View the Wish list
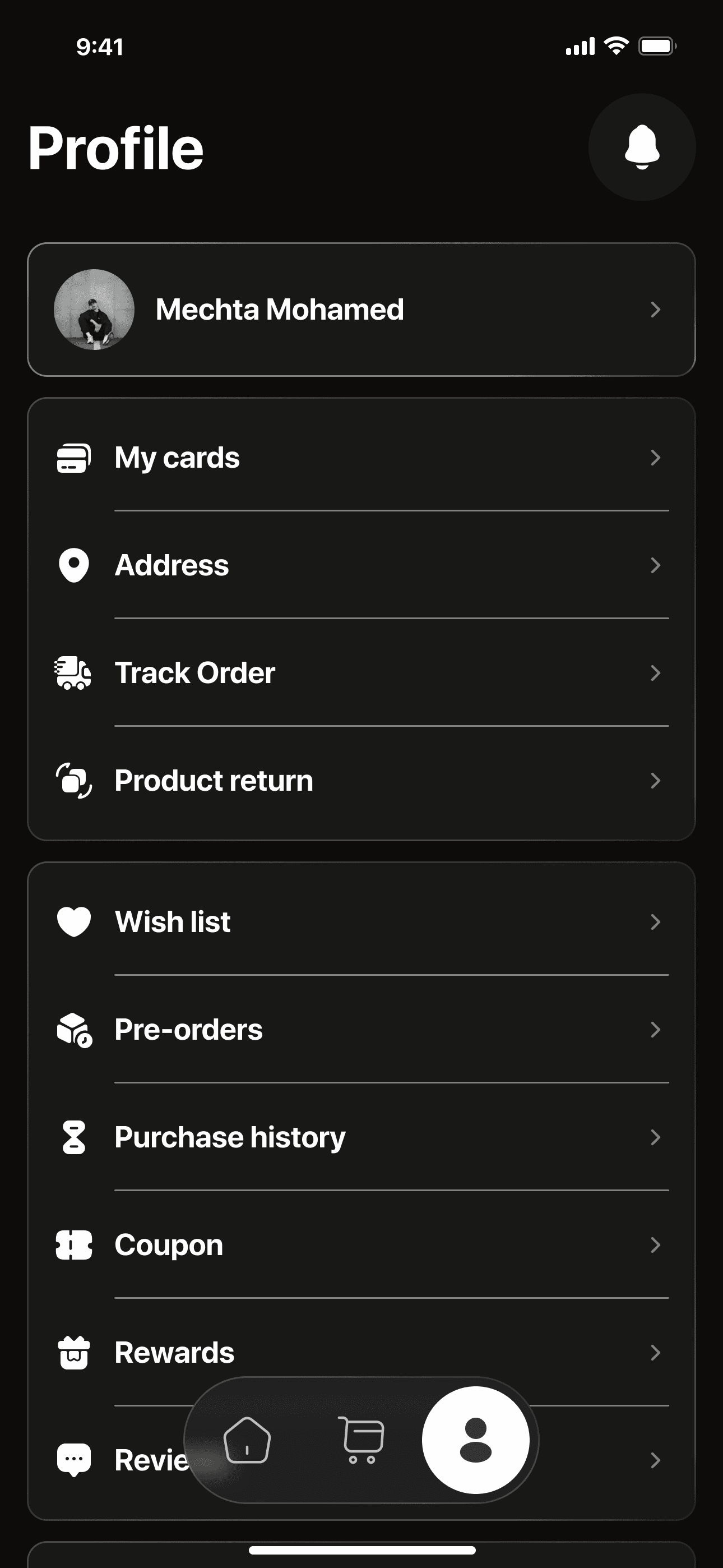 pos(361,922)
